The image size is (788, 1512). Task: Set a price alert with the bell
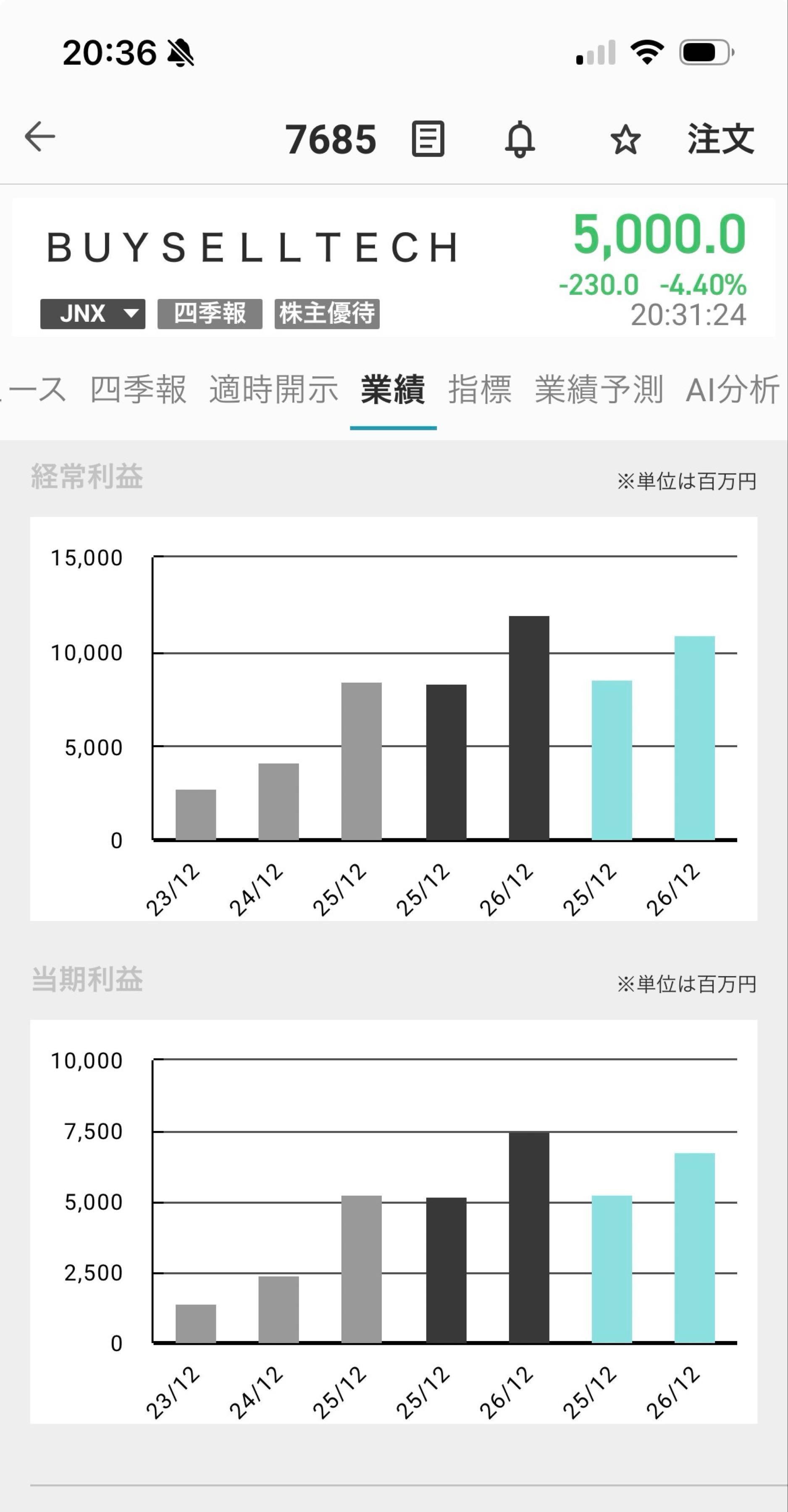point(520,139)
